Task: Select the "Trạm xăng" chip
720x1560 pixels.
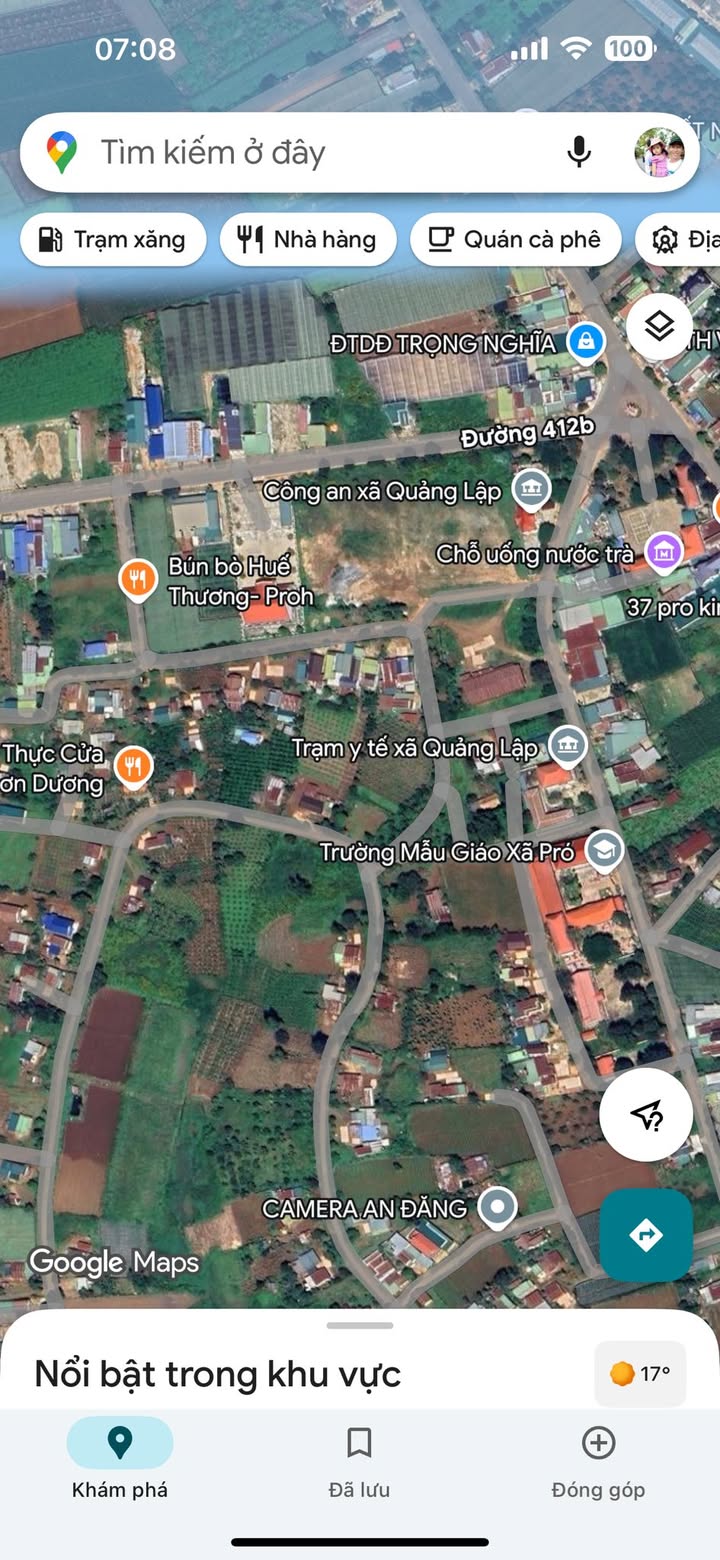Action: click(113, 240)
